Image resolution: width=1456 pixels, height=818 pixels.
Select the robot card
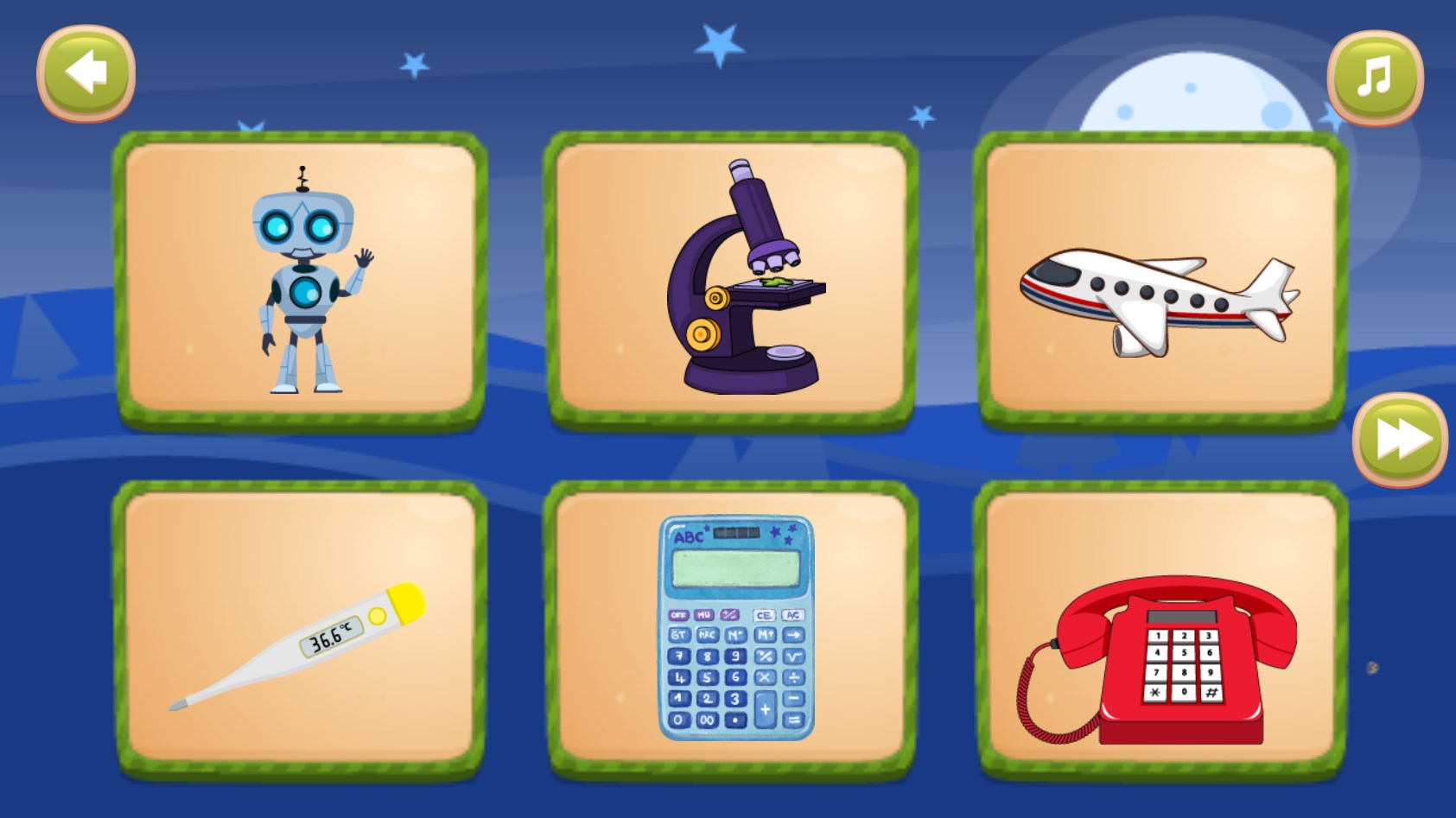pyautogui.click(x=300, y=278)
